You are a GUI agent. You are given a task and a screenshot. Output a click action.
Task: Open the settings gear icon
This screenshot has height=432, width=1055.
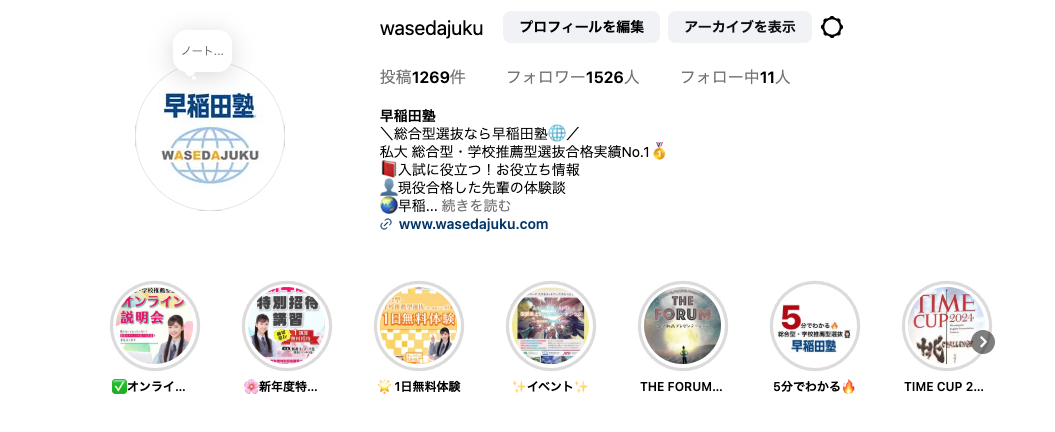832,27
